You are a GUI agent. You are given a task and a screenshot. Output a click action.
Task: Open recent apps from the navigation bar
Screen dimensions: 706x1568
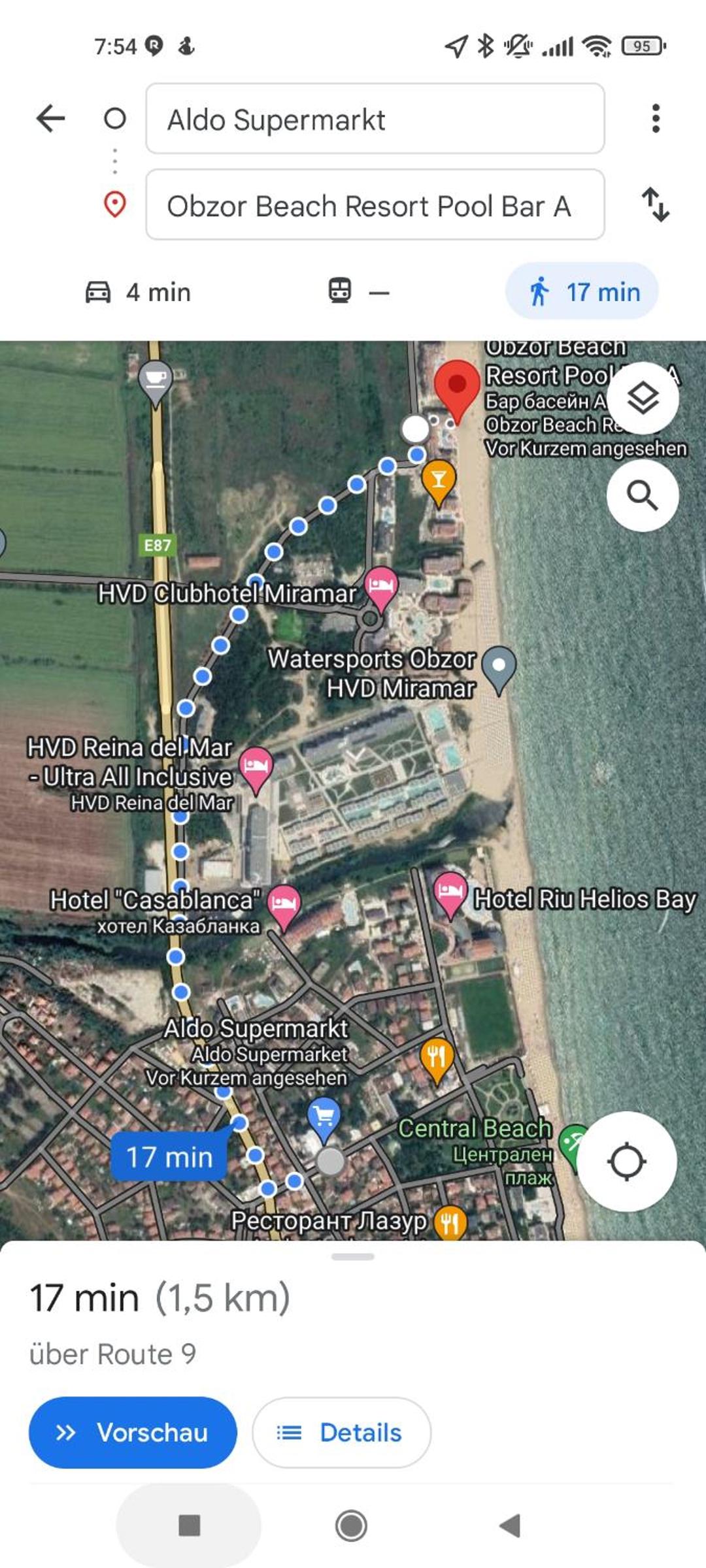click(x=189, y=1526)
